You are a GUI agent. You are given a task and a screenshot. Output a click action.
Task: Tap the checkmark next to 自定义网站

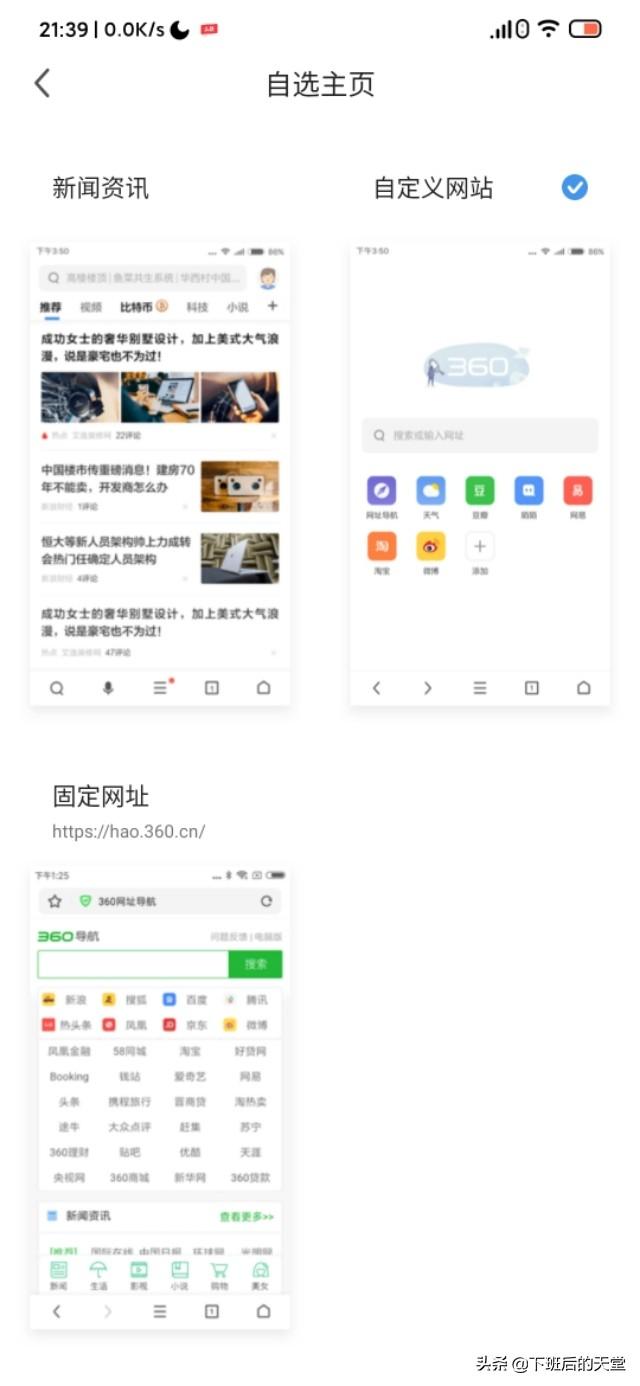[574, 187]
